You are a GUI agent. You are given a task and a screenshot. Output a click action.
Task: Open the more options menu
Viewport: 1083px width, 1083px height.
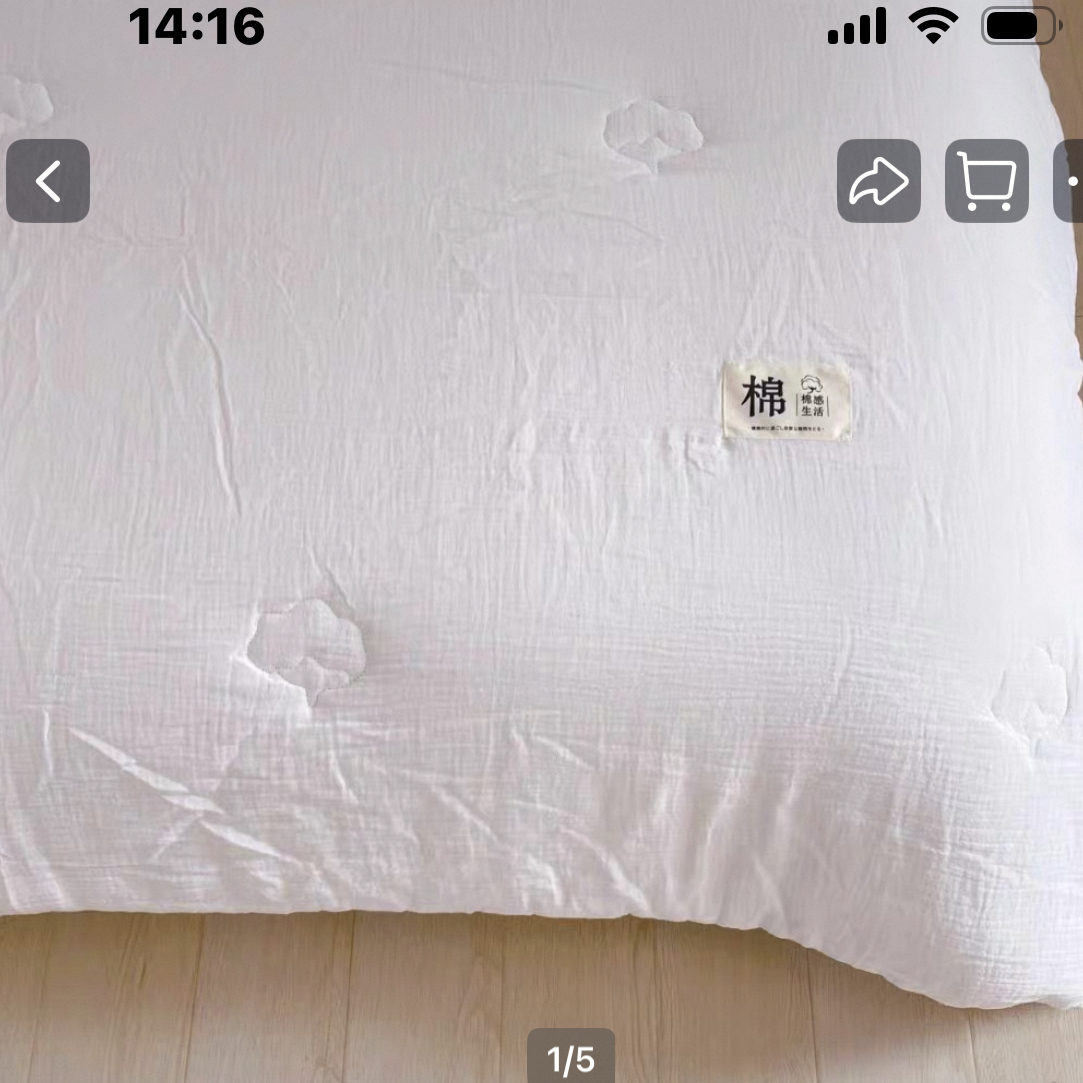[x=1068, y=181]
